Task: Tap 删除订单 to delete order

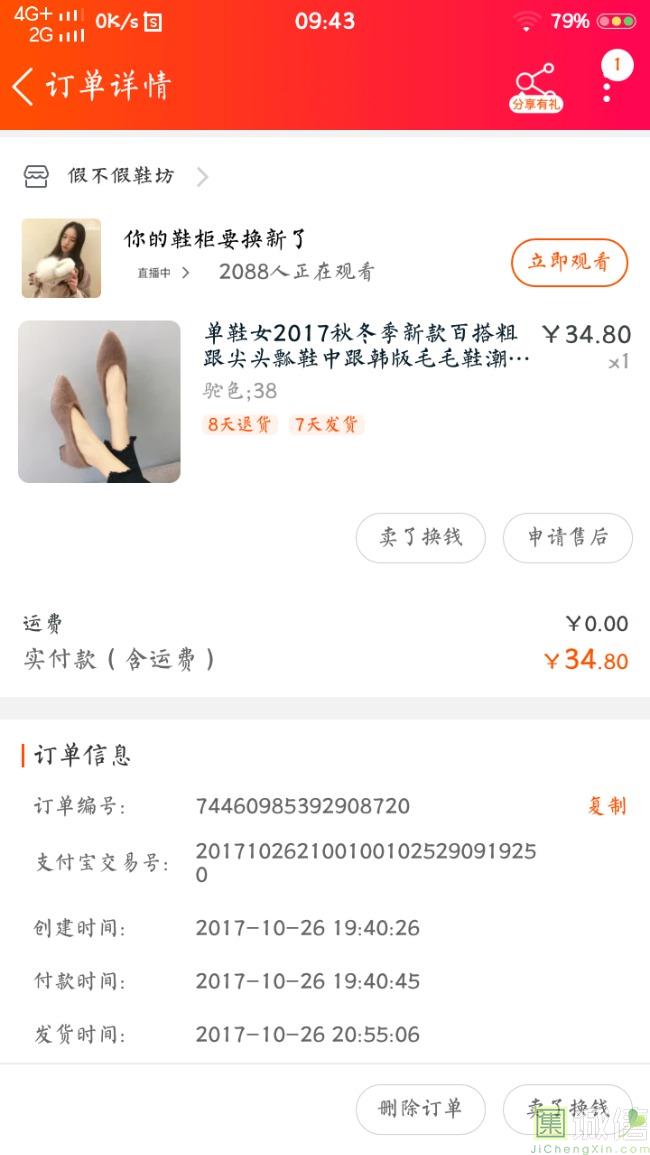Action: tap(421, 1108)
